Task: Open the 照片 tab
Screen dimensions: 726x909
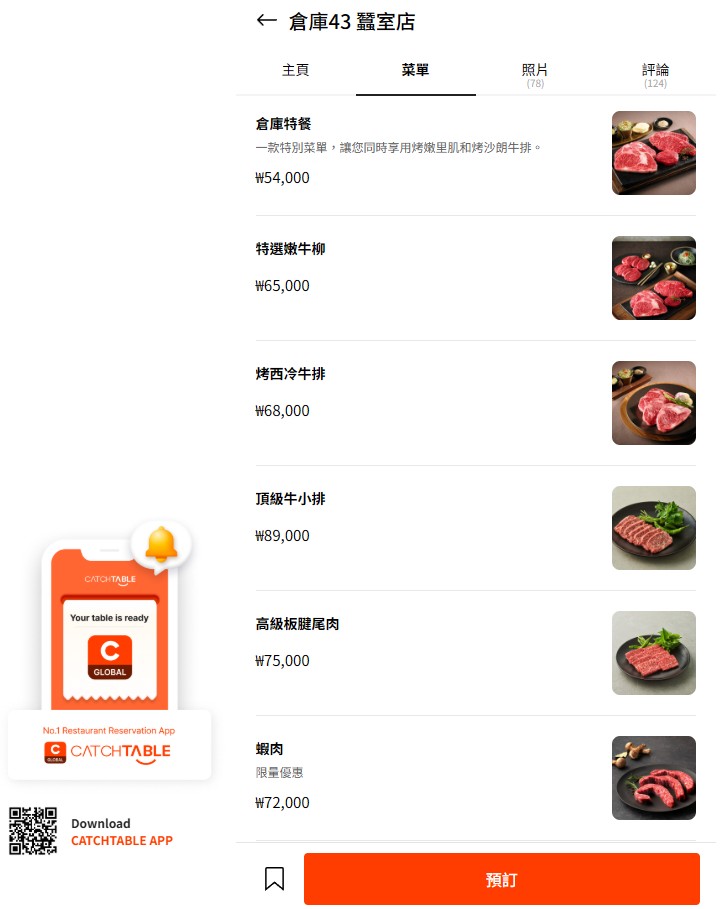Action: (535, 74)
